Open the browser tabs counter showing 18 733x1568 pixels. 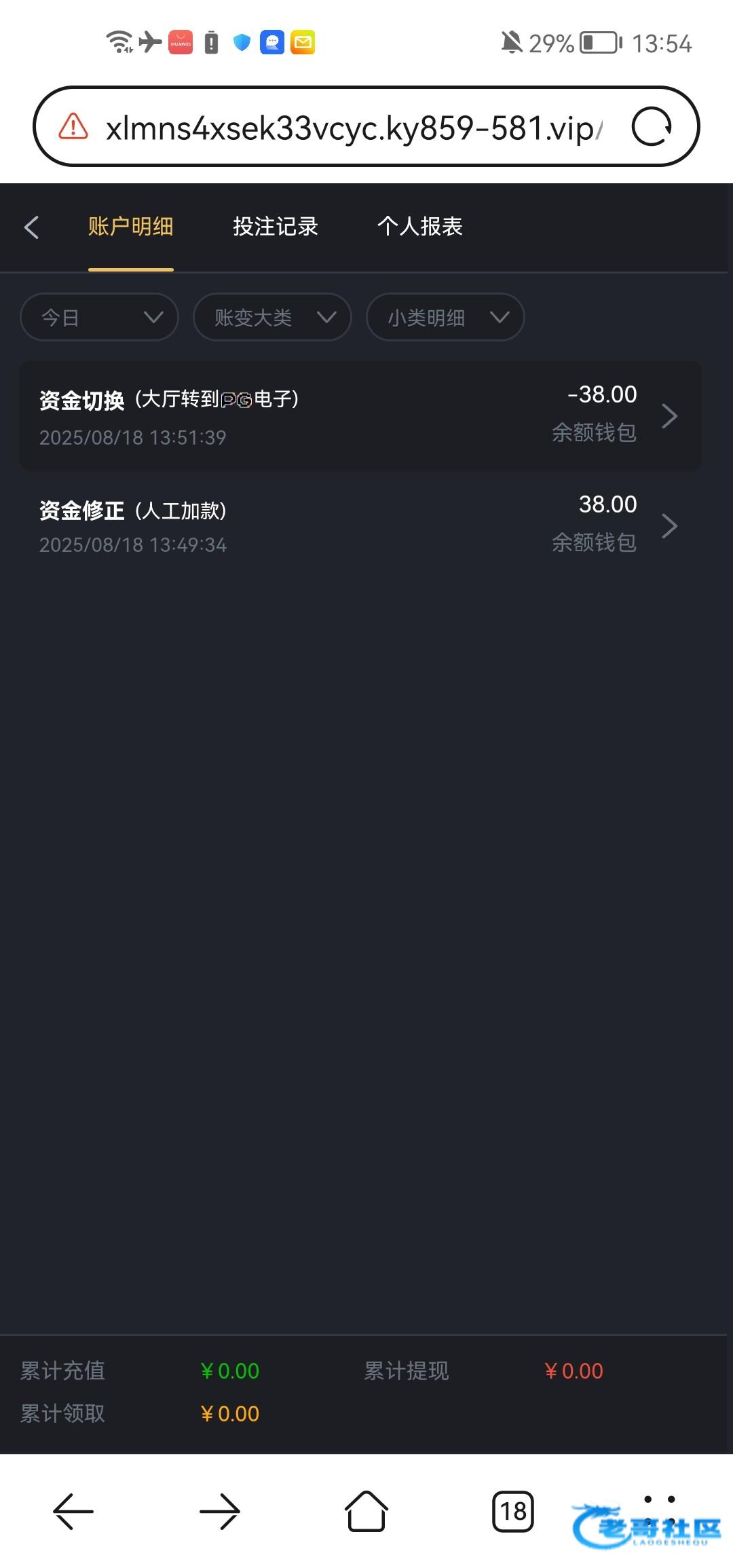tap(513, 1512)
